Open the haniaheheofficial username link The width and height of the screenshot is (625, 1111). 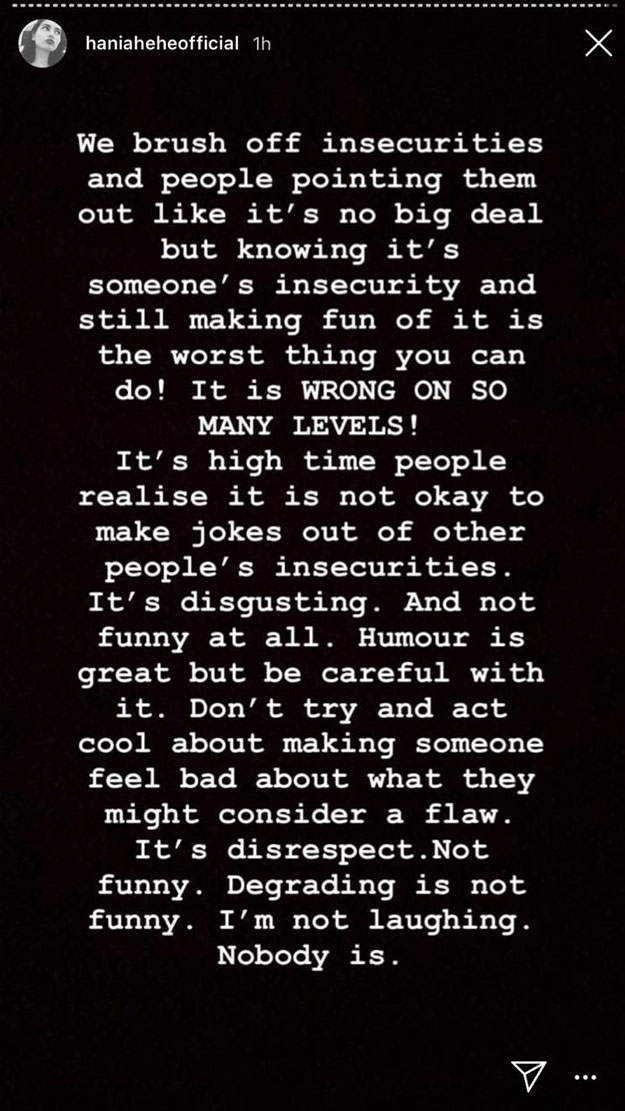coord(162,43)
